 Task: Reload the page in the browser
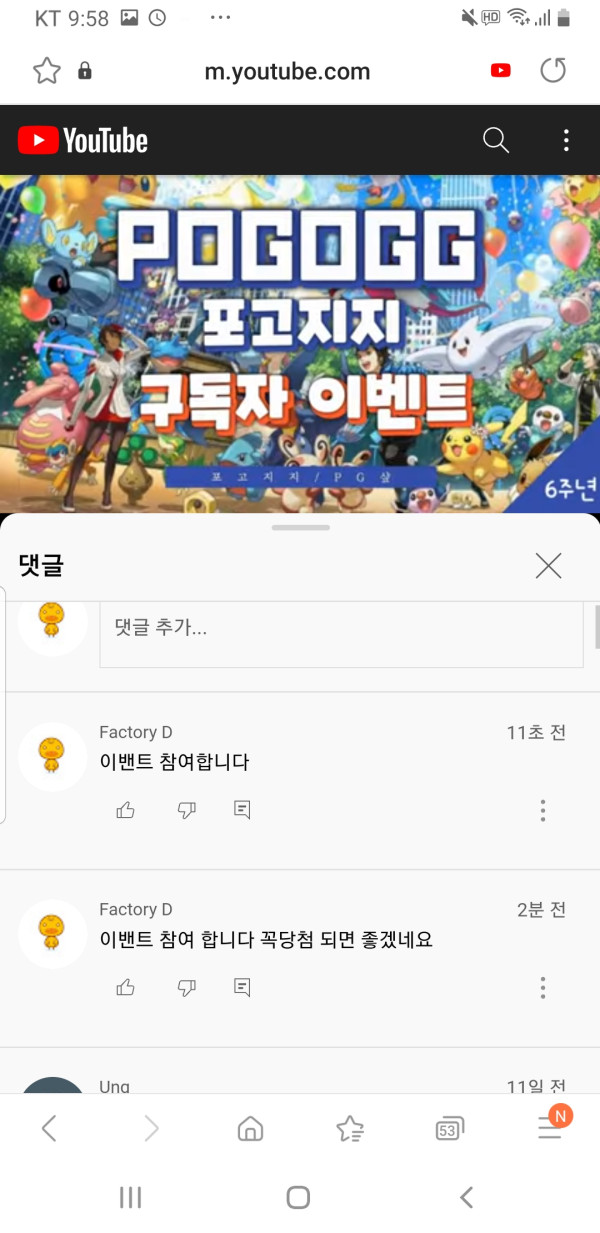[x=553, y=71]
